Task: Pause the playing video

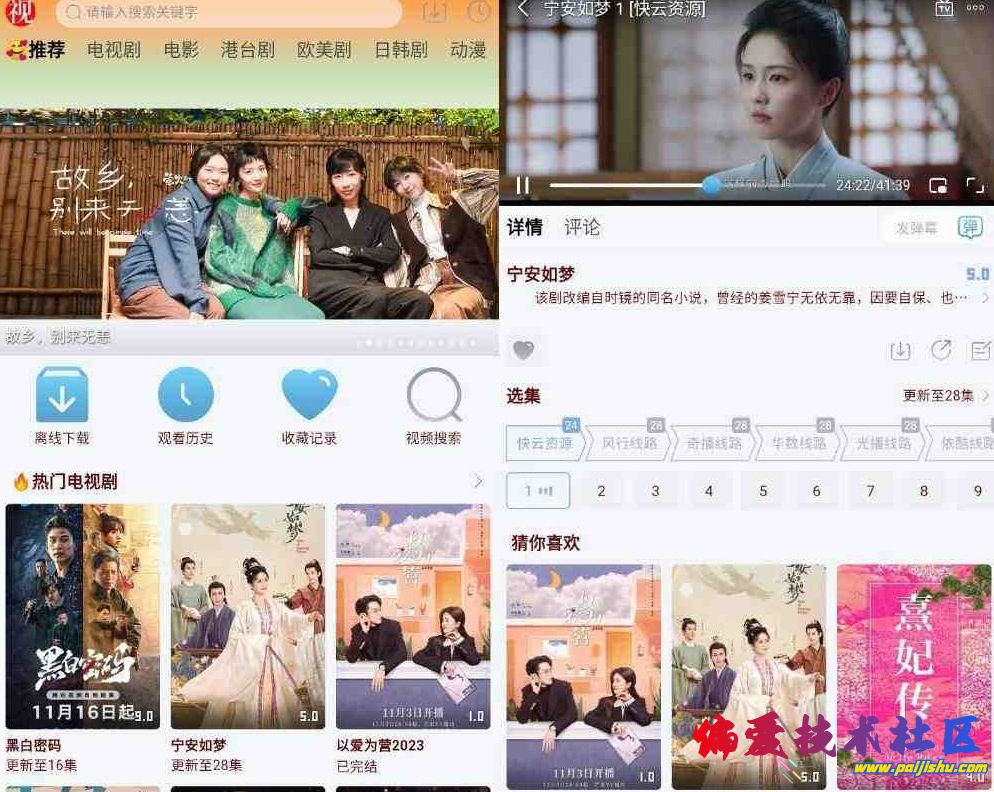Action: pyautogui.click(x=522, y=185)
